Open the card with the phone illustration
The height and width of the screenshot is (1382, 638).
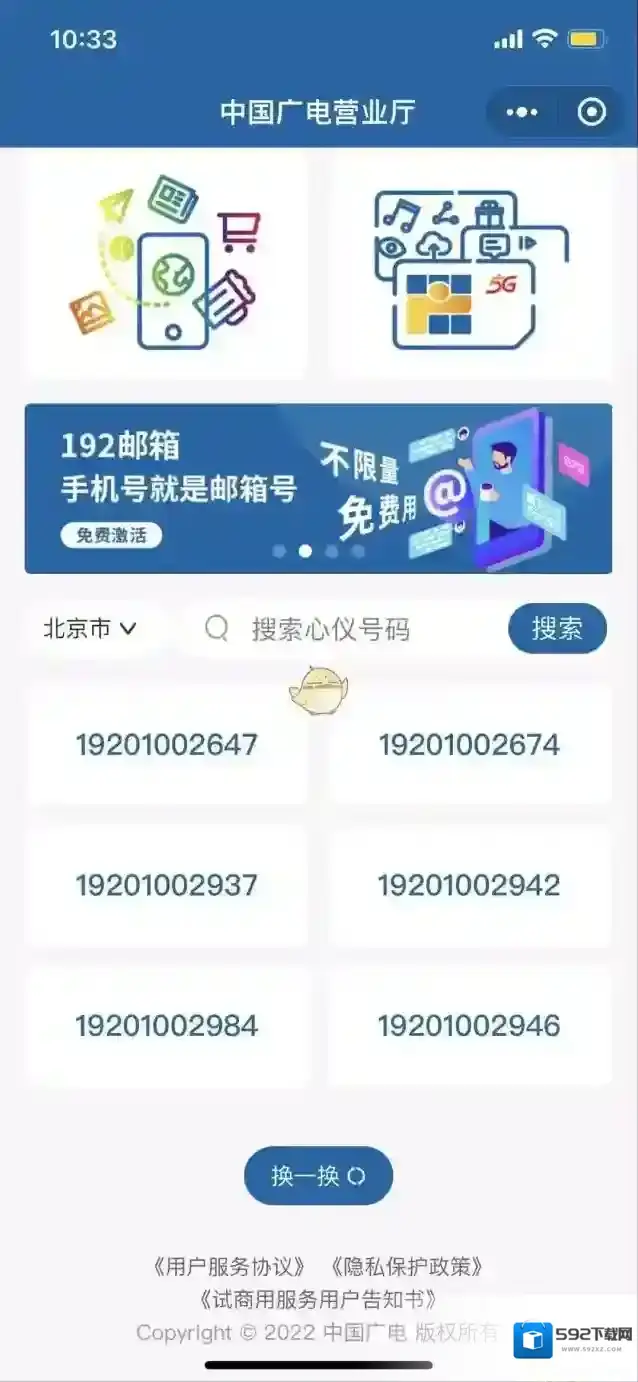click(167, 265)
